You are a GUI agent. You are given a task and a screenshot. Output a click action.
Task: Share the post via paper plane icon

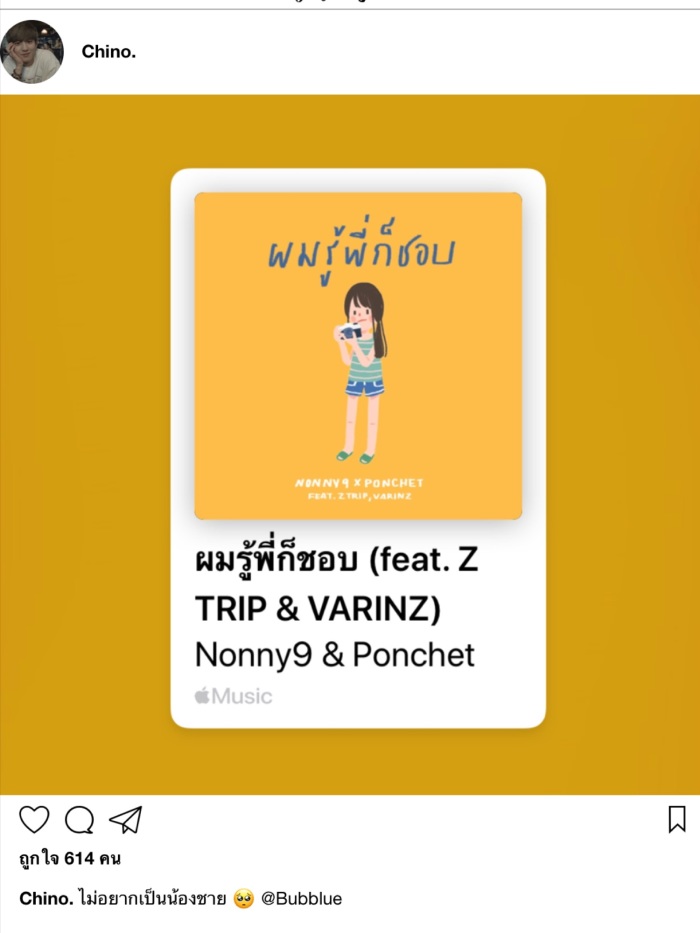tap(125, 820)
